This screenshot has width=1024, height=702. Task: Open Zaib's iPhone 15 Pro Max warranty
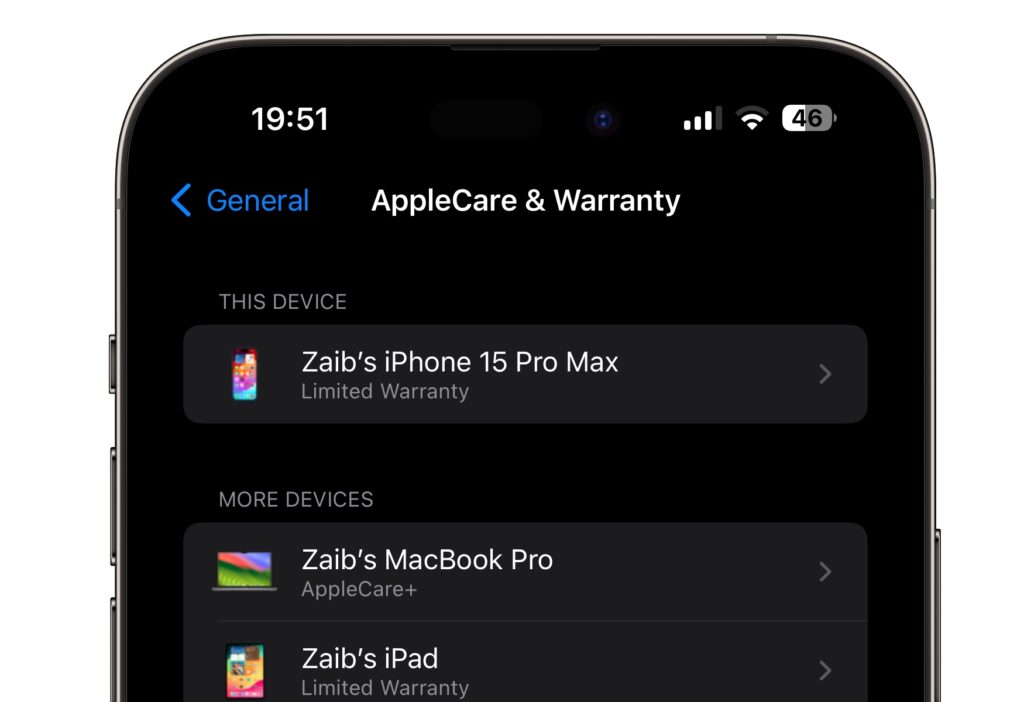(524, 374)
